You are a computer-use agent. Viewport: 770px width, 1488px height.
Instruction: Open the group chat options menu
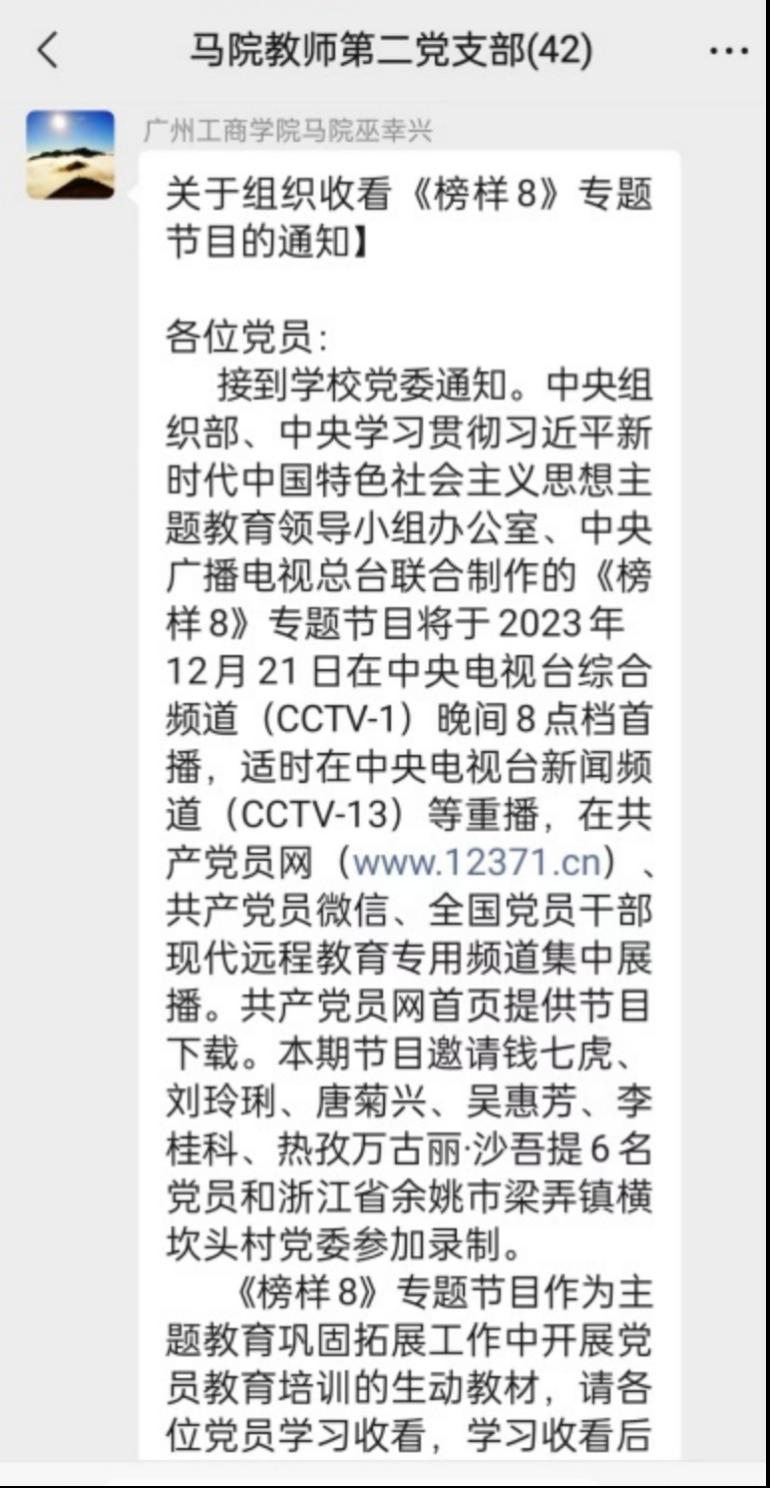click(x=729, y=51)
